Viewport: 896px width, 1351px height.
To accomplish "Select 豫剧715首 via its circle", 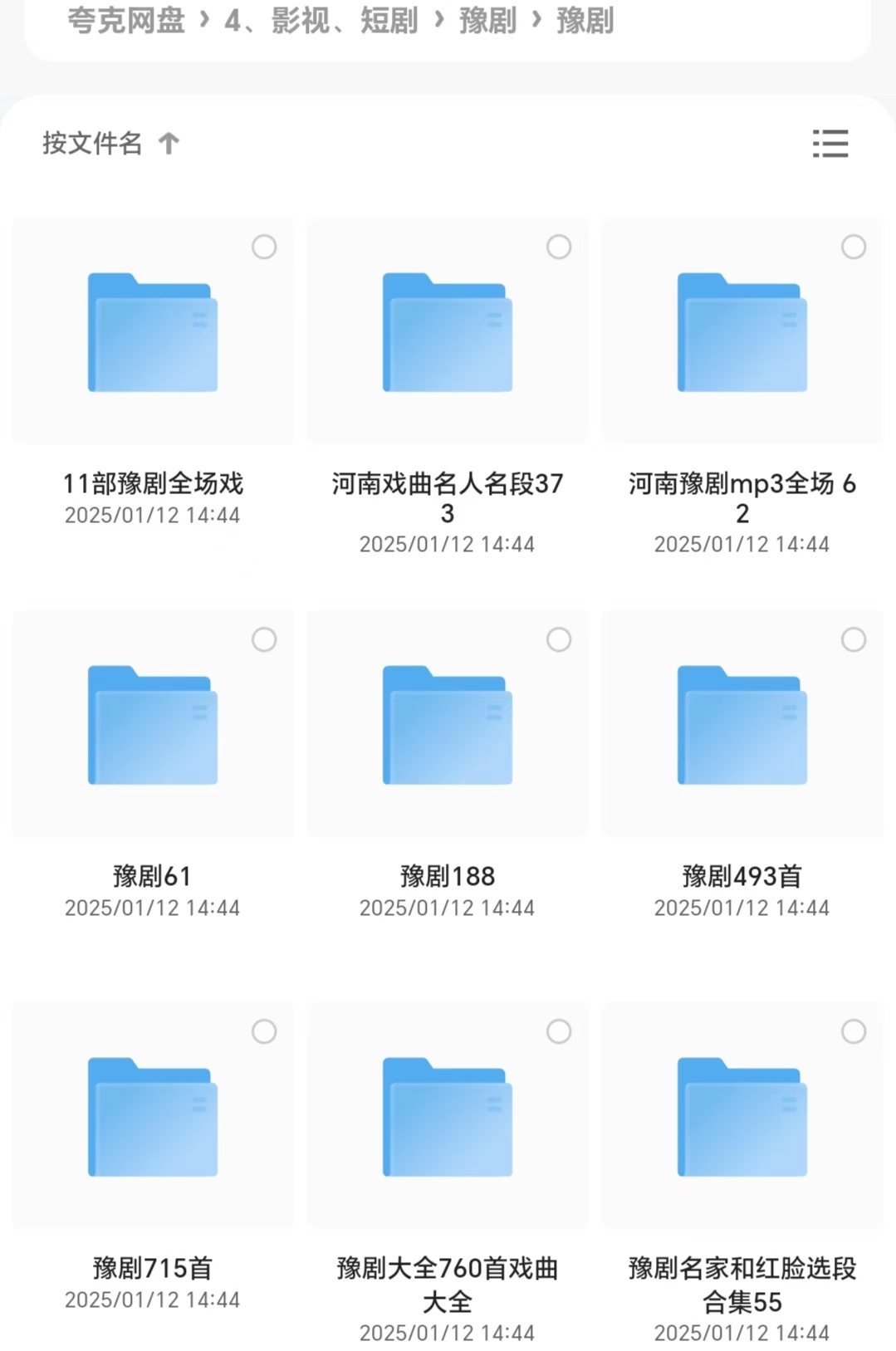I will (264, 1031).
